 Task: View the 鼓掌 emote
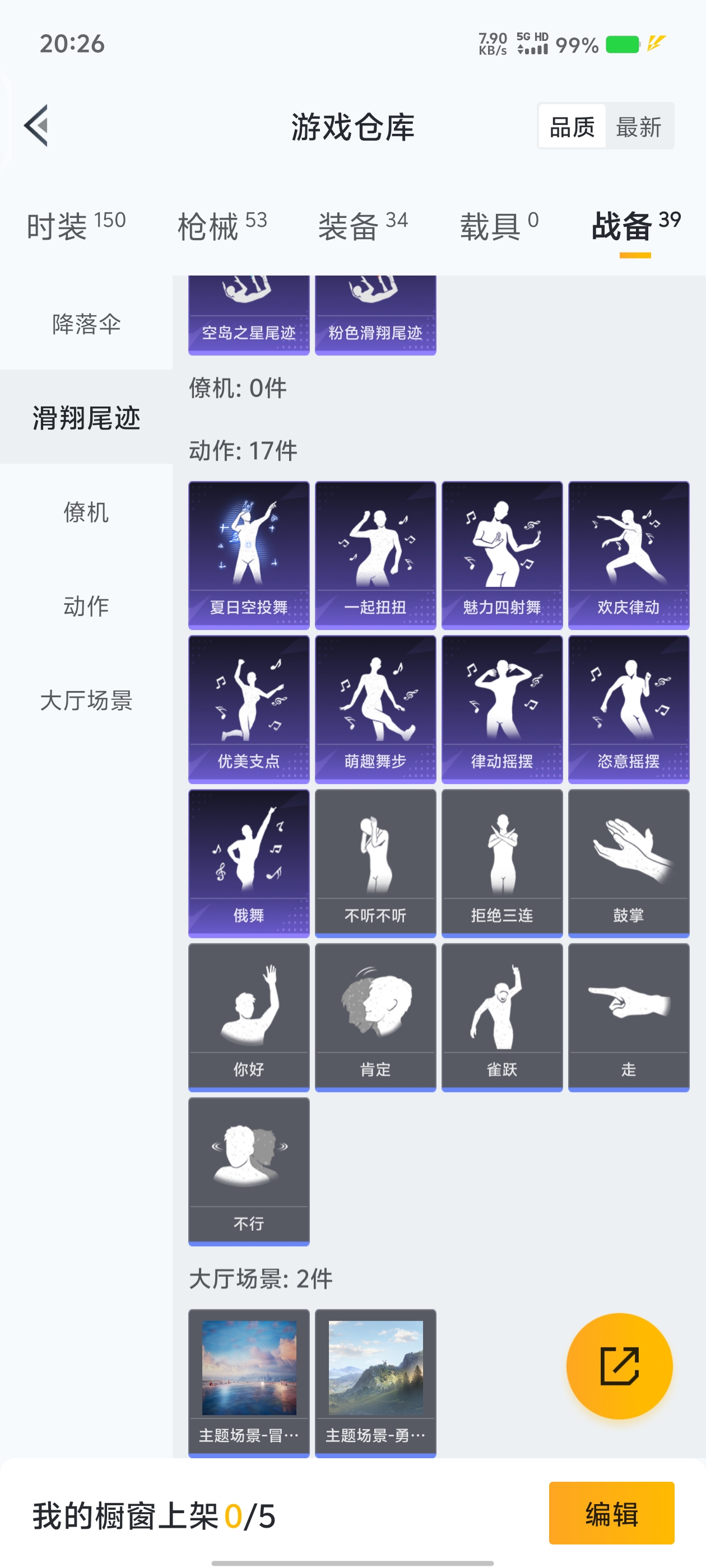628,862
